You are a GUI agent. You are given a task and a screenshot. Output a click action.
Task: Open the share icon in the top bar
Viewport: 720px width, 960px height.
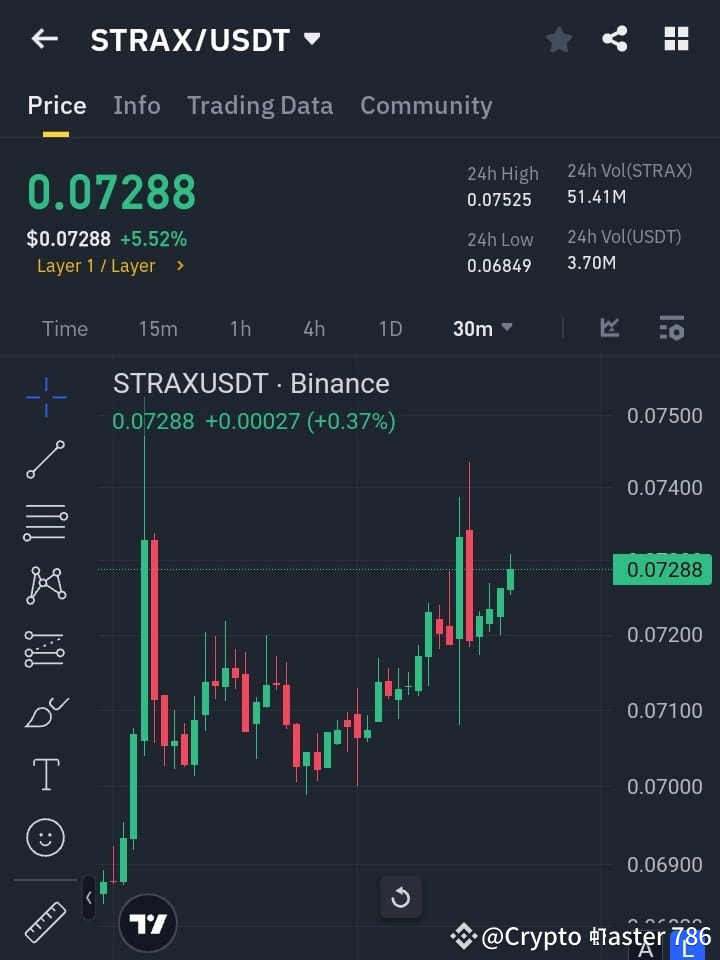click(616, 39)
